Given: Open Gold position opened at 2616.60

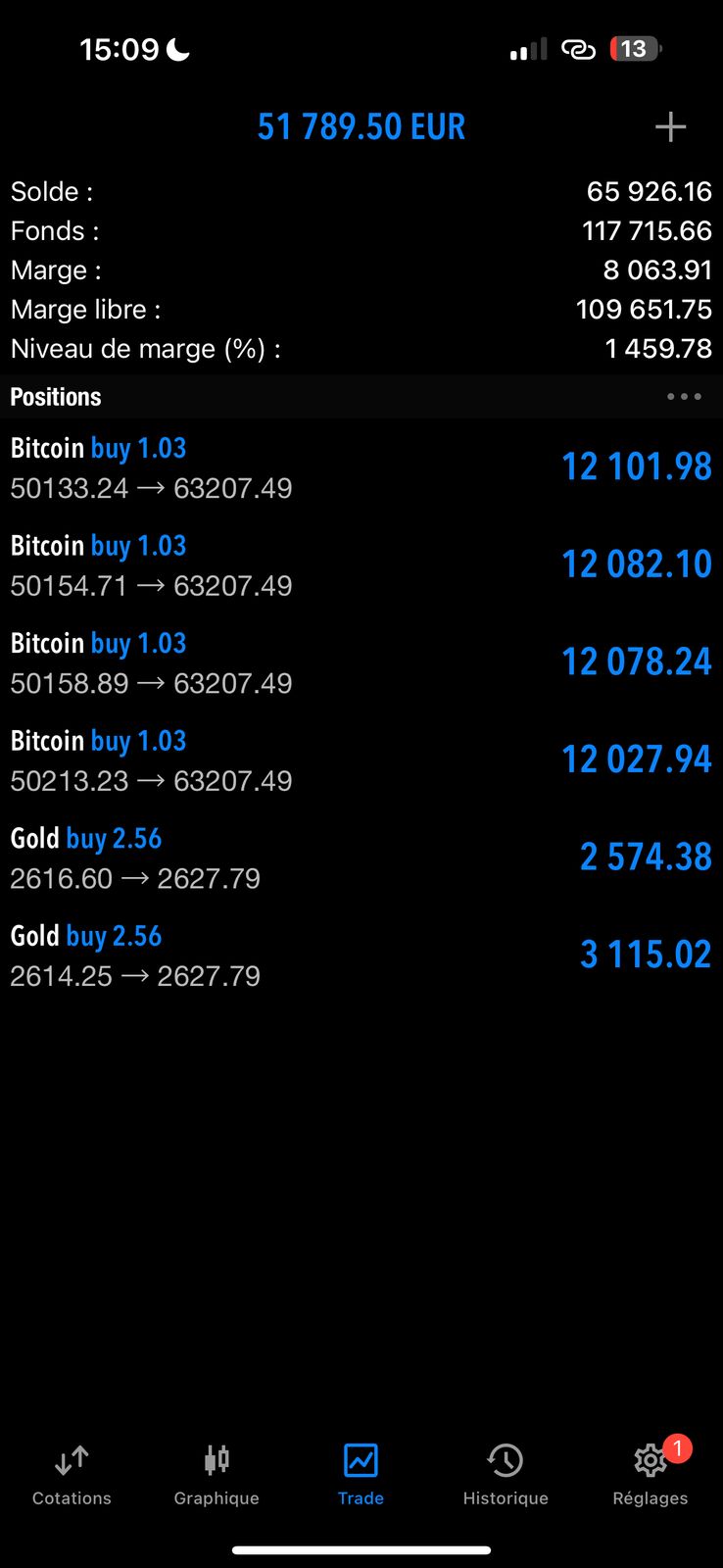Looking at the screenshot, I should coord(361,857).
